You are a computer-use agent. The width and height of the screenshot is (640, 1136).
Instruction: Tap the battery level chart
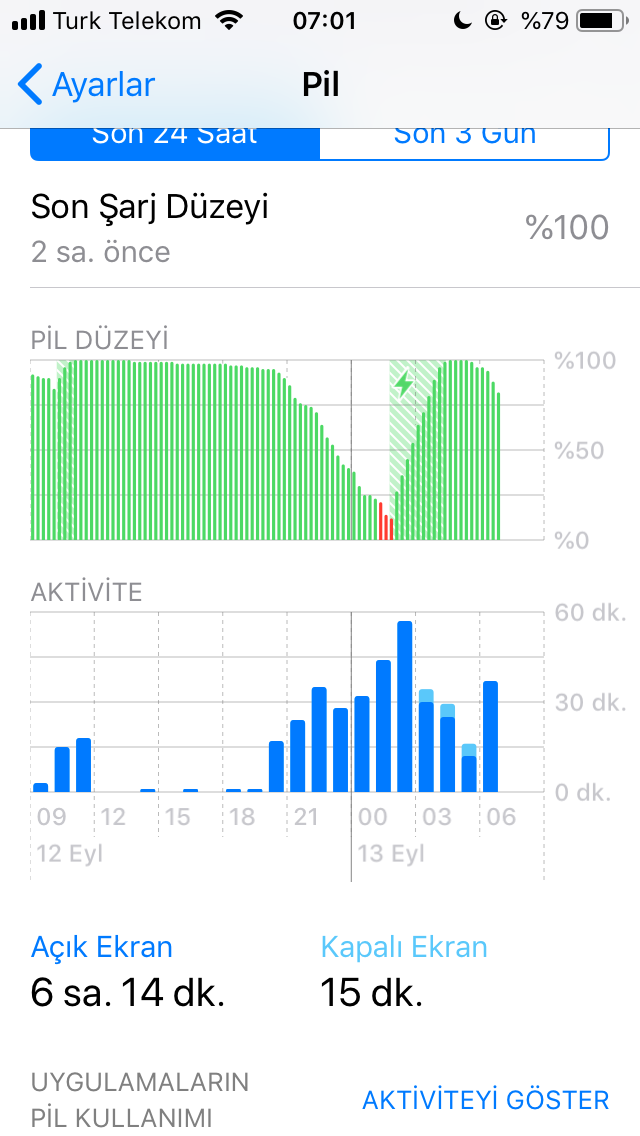pyautogui.click(x=287, y=450)
